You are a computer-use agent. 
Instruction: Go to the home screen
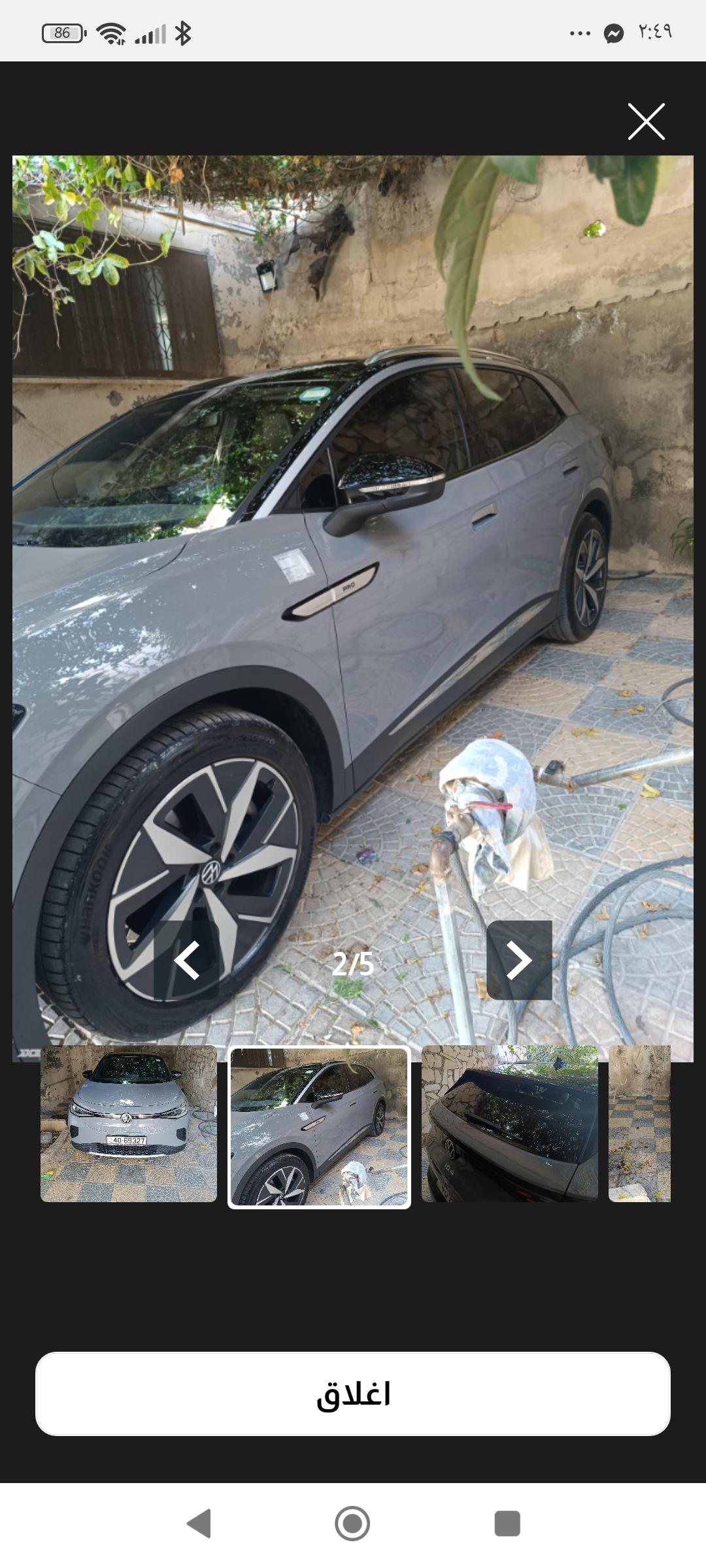(x=352, y=1524)
